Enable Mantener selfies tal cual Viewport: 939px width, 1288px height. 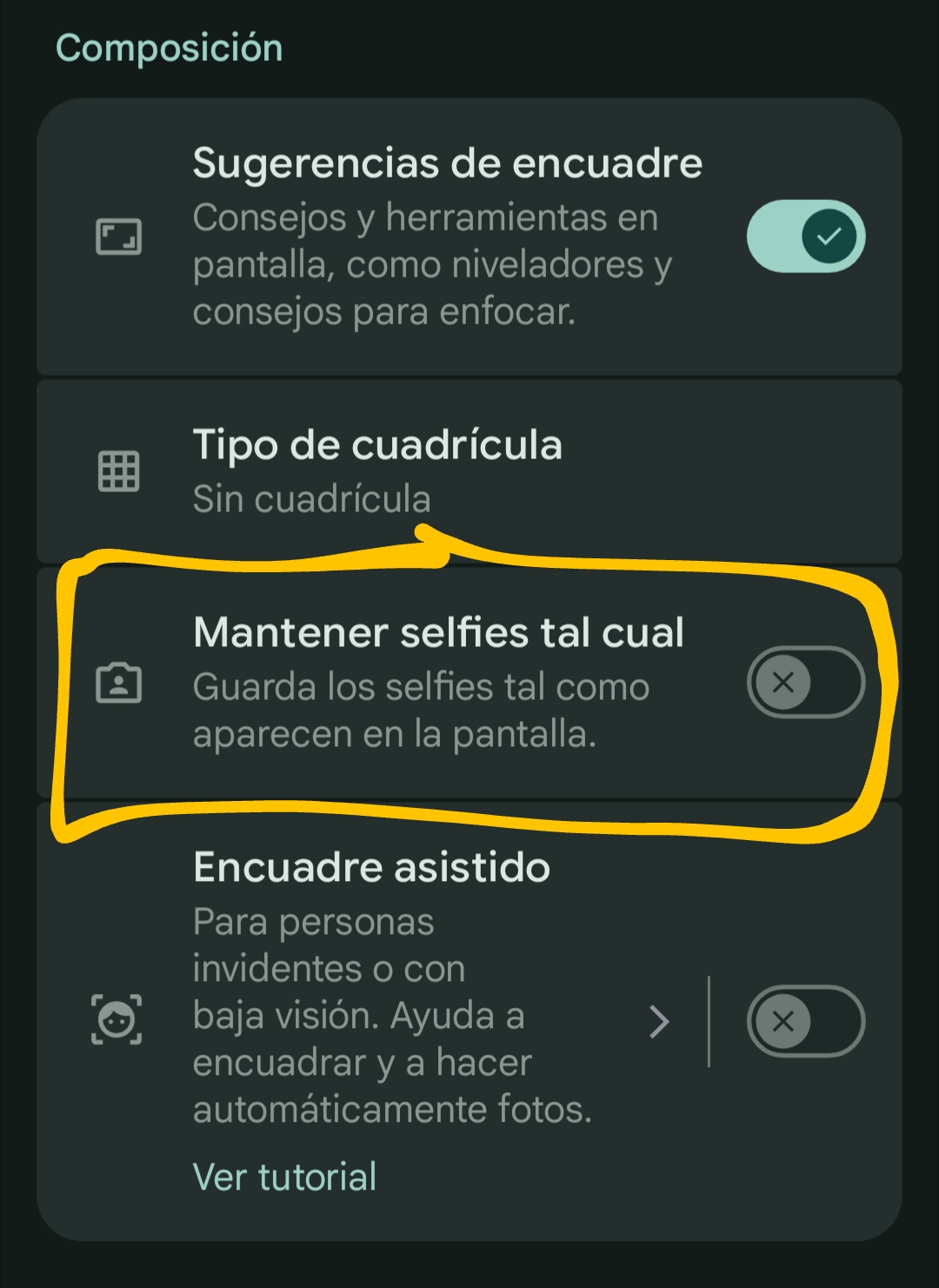805,683
